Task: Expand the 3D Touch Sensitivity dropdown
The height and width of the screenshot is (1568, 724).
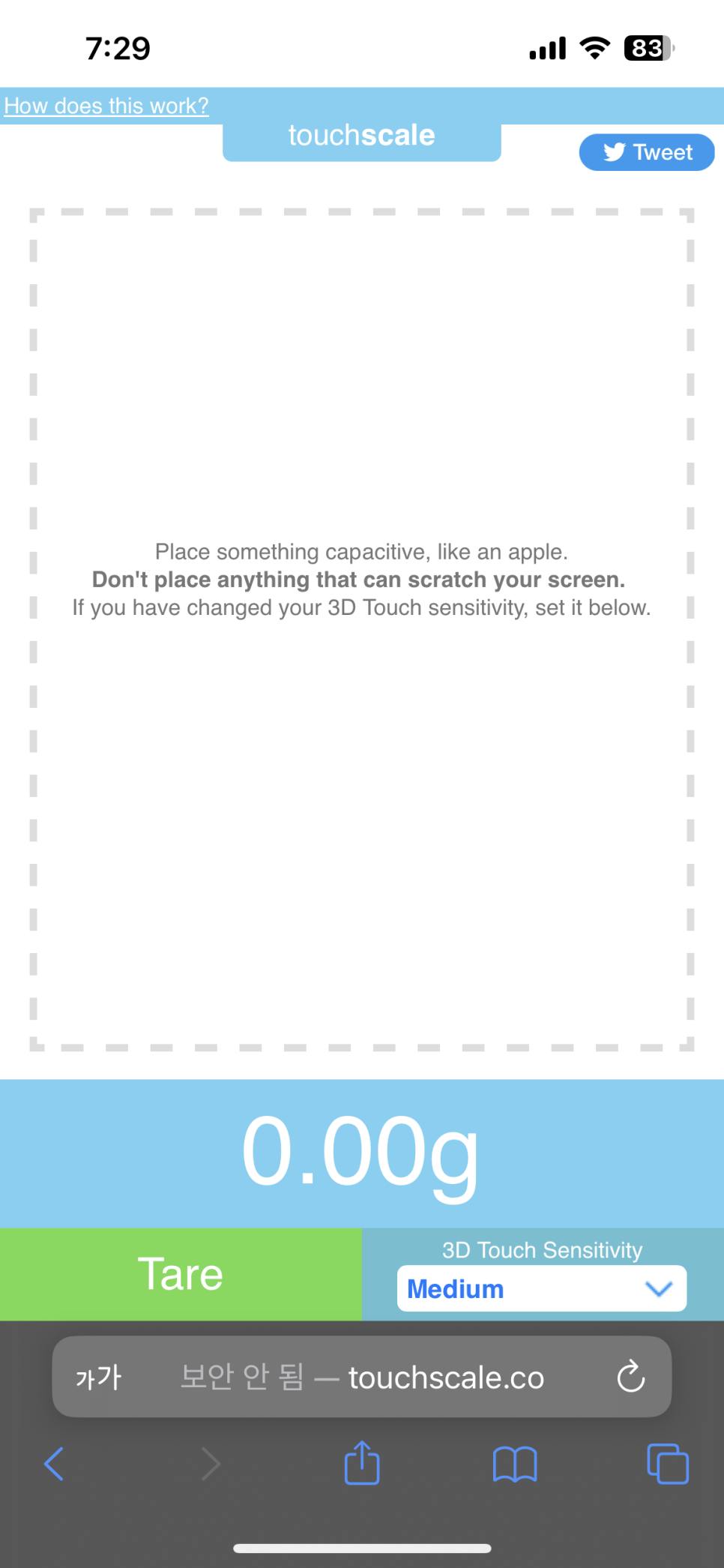Action: 542,1288
